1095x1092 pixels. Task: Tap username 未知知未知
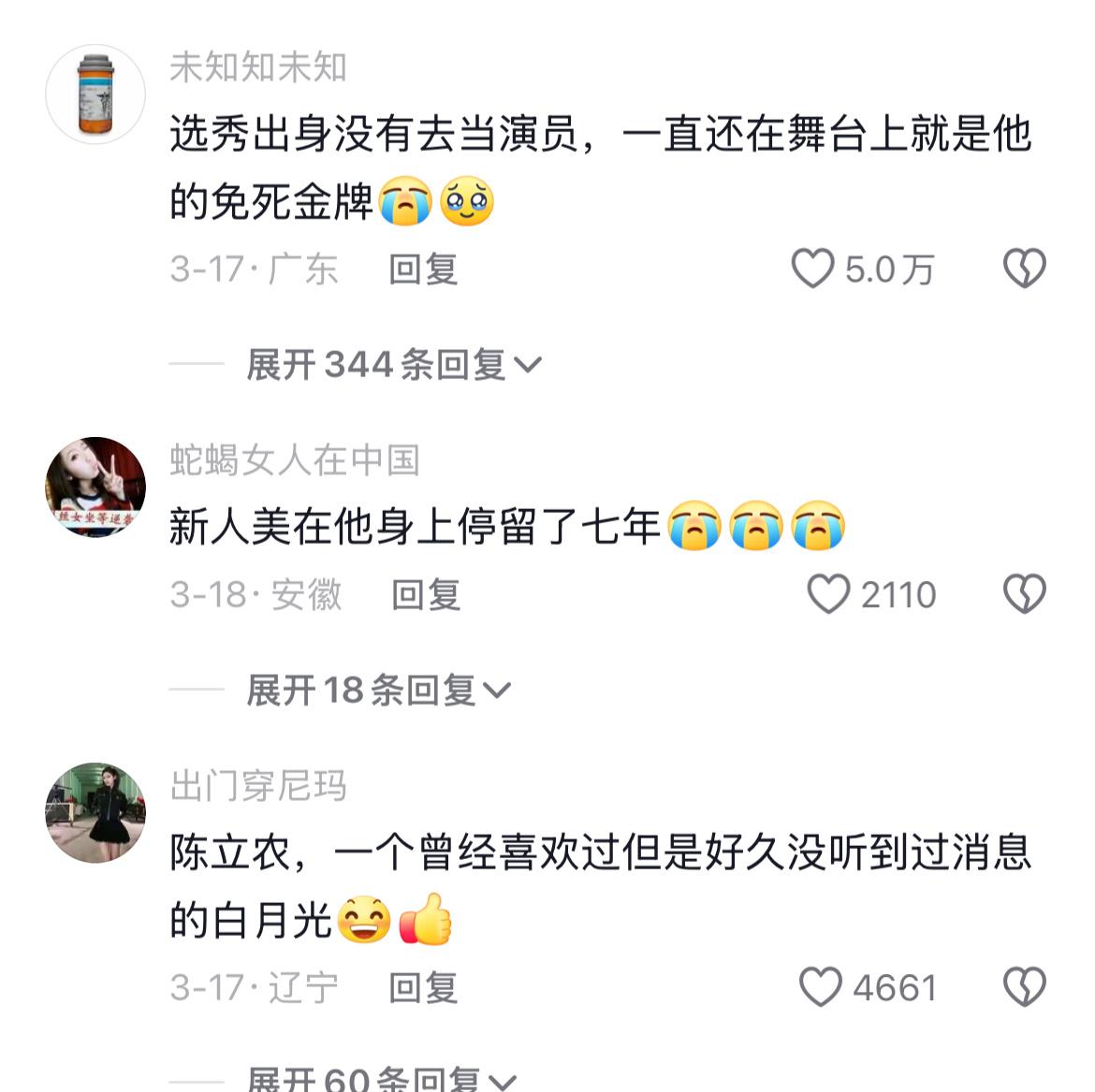coord(258,67)
